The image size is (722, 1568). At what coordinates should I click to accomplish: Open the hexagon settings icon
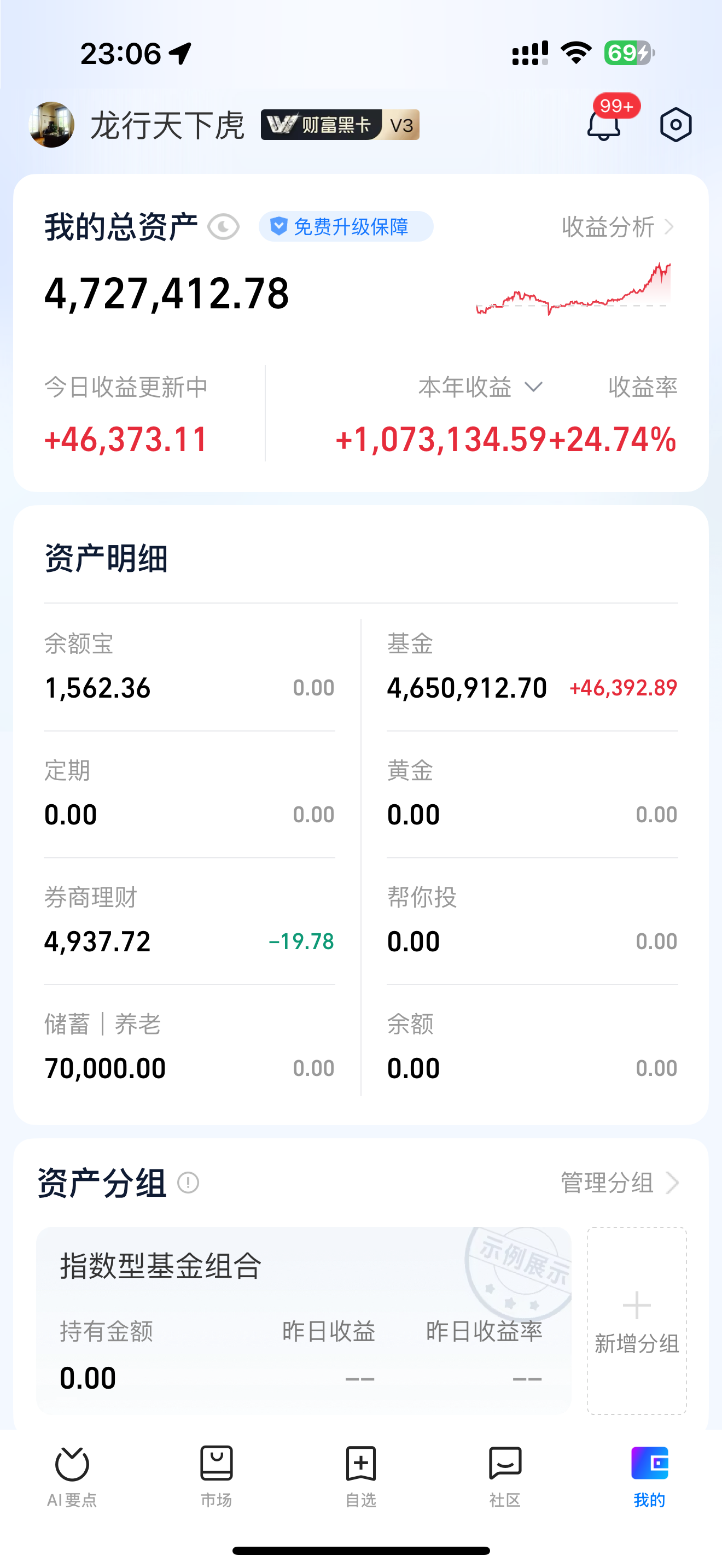pyautogui.click(x=676, y=125)
